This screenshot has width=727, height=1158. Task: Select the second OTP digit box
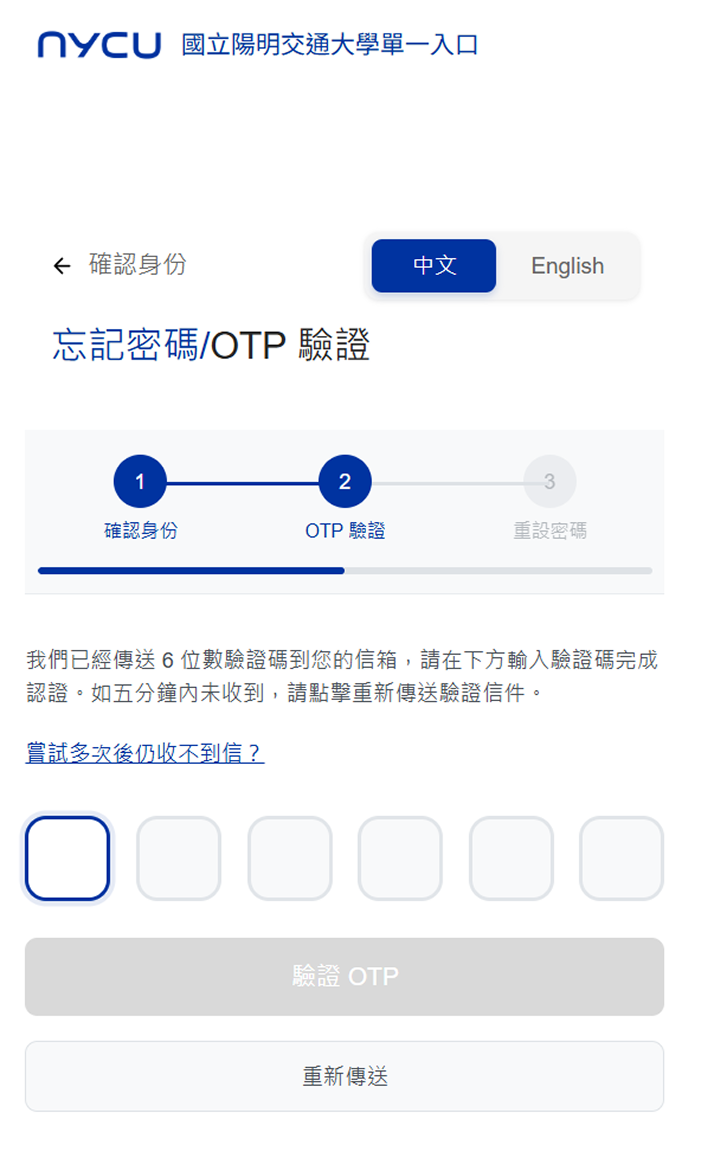point(178,858)
